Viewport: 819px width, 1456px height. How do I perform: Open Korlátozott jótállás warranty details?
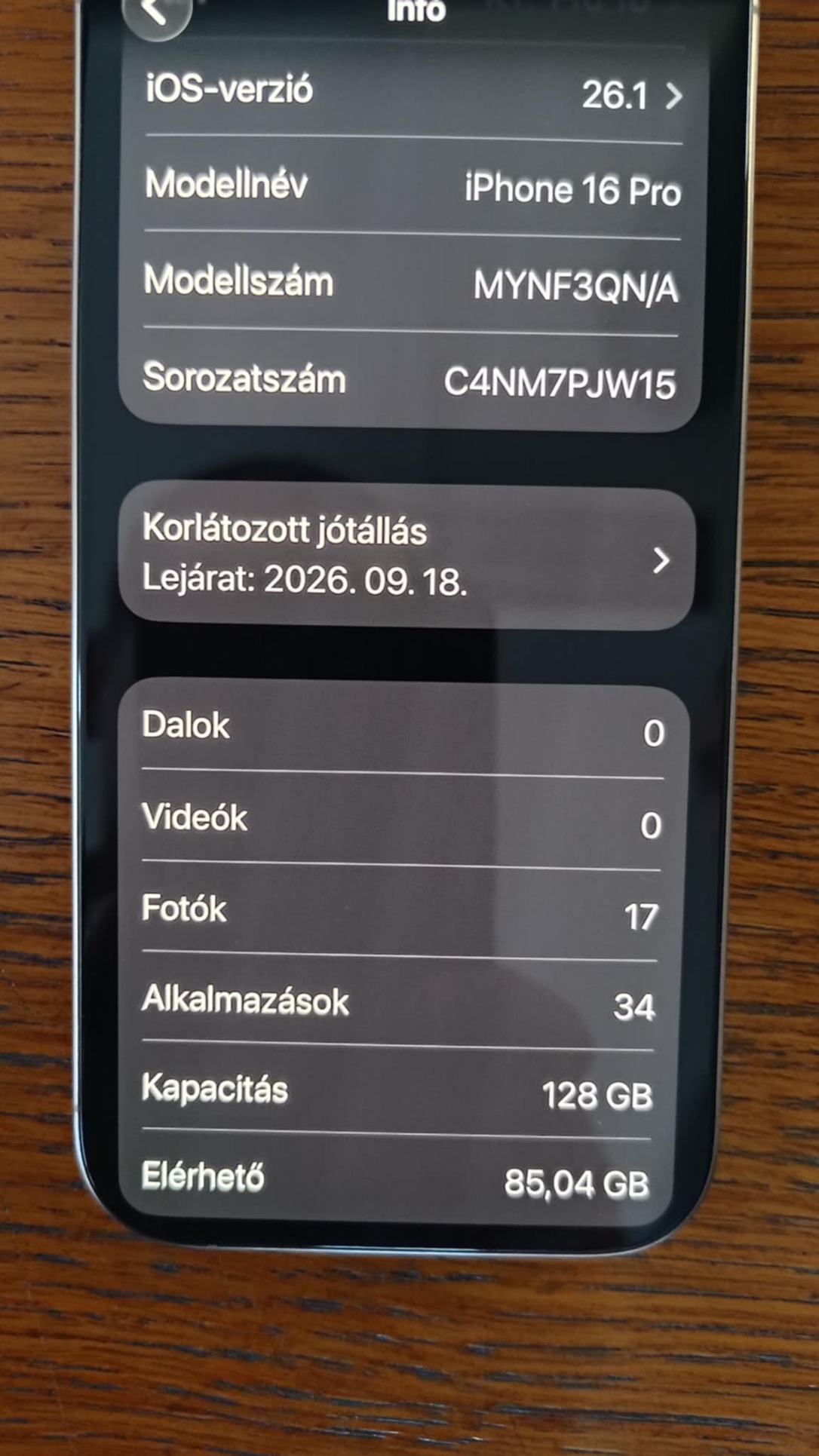[407, 556]
